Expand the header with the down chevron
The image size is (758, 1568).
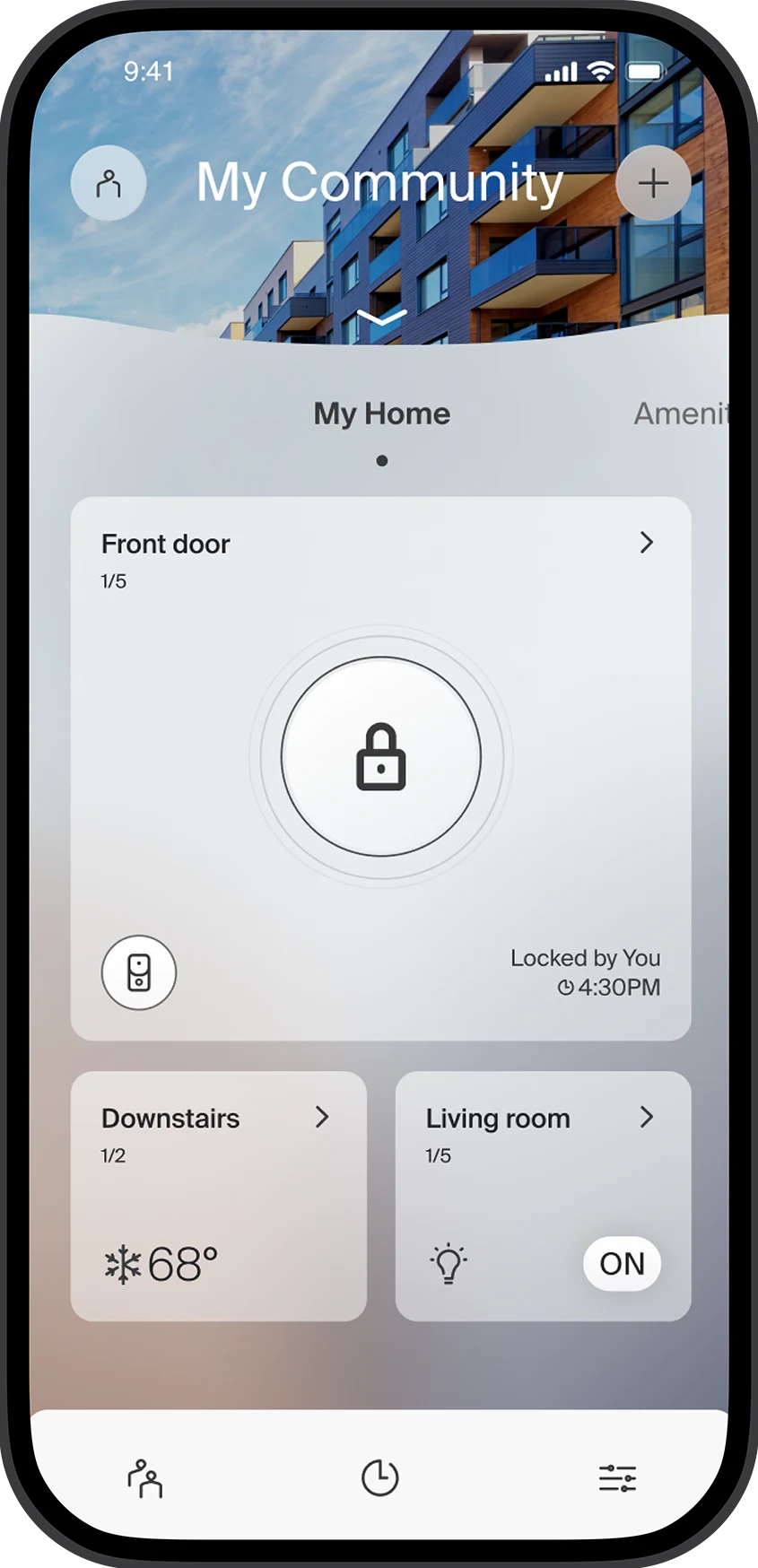[x=381, y=317]
